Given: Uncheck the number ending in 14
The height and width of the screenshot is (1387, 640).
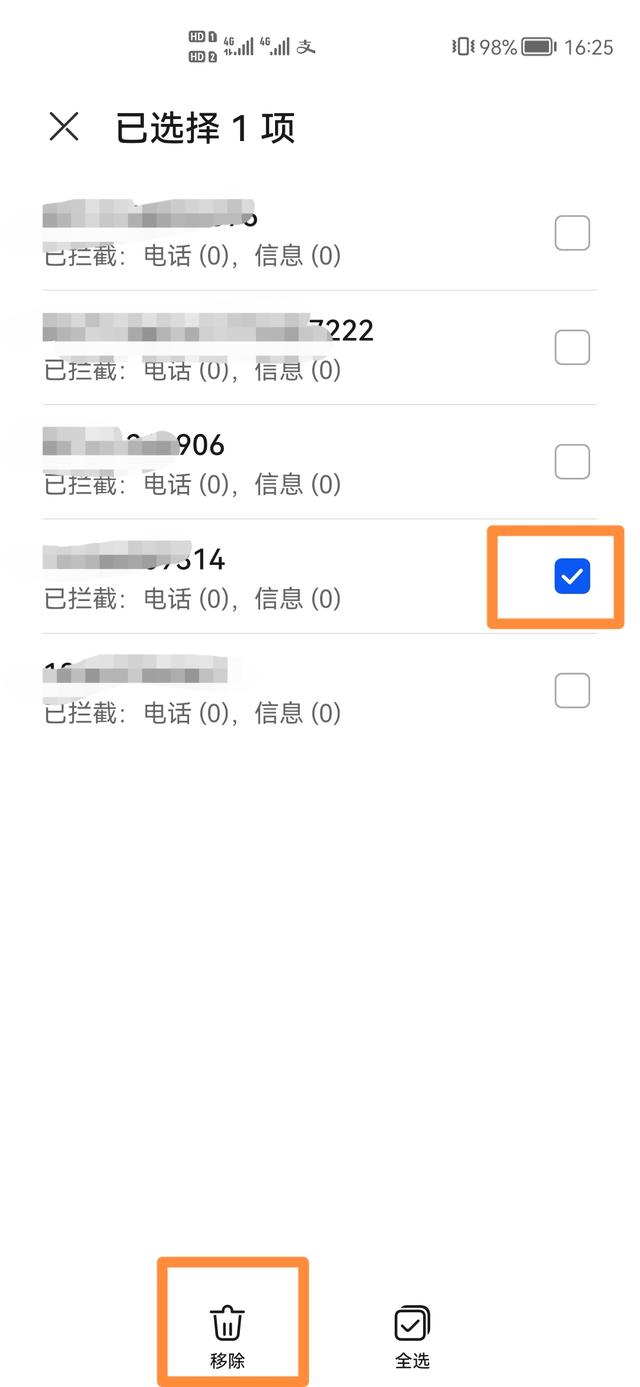Looking at the screenshot, I should pos(572,576).
